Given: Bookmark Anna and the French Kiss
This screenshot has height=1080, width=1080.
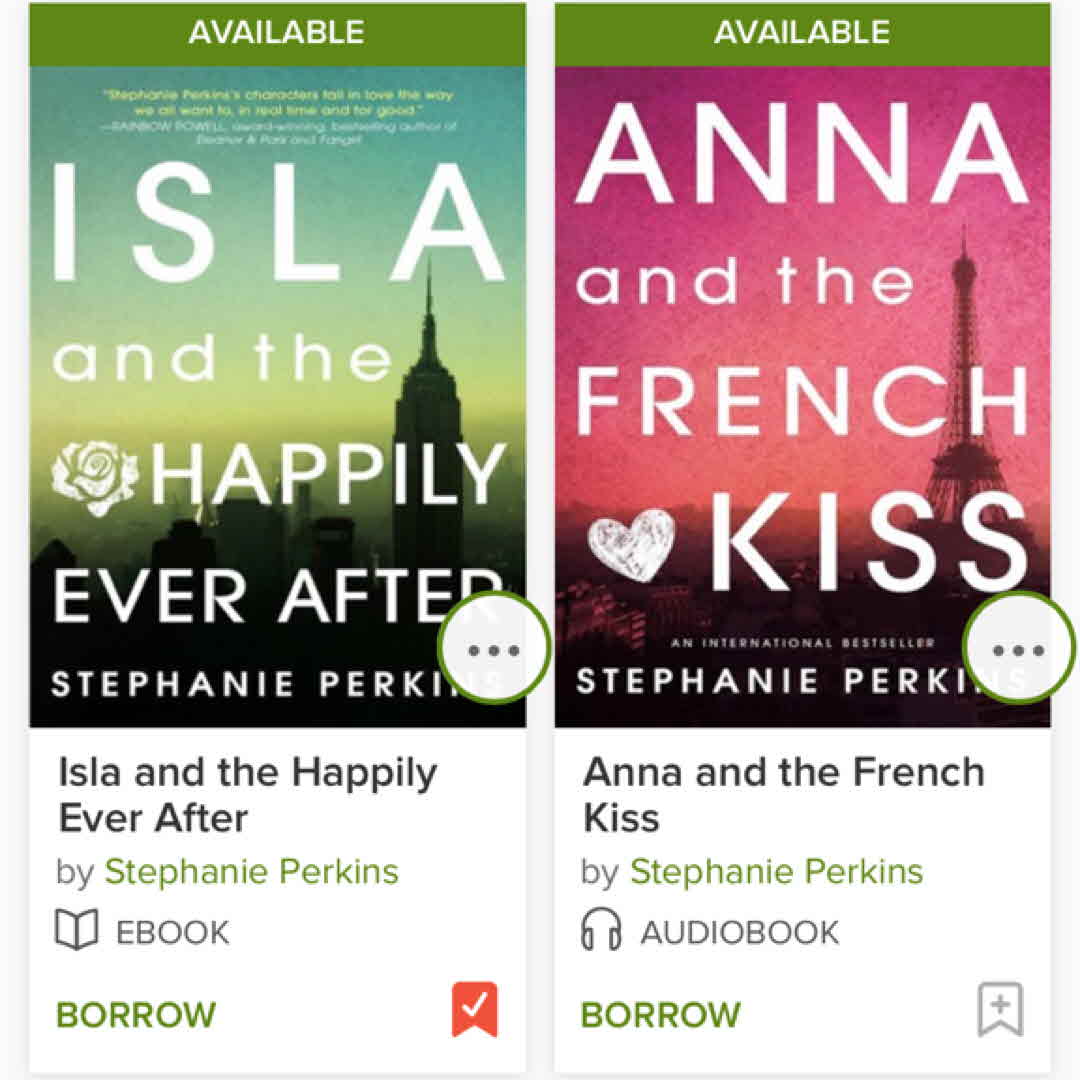Looking at the screenshot, I should [1000, 1010].
